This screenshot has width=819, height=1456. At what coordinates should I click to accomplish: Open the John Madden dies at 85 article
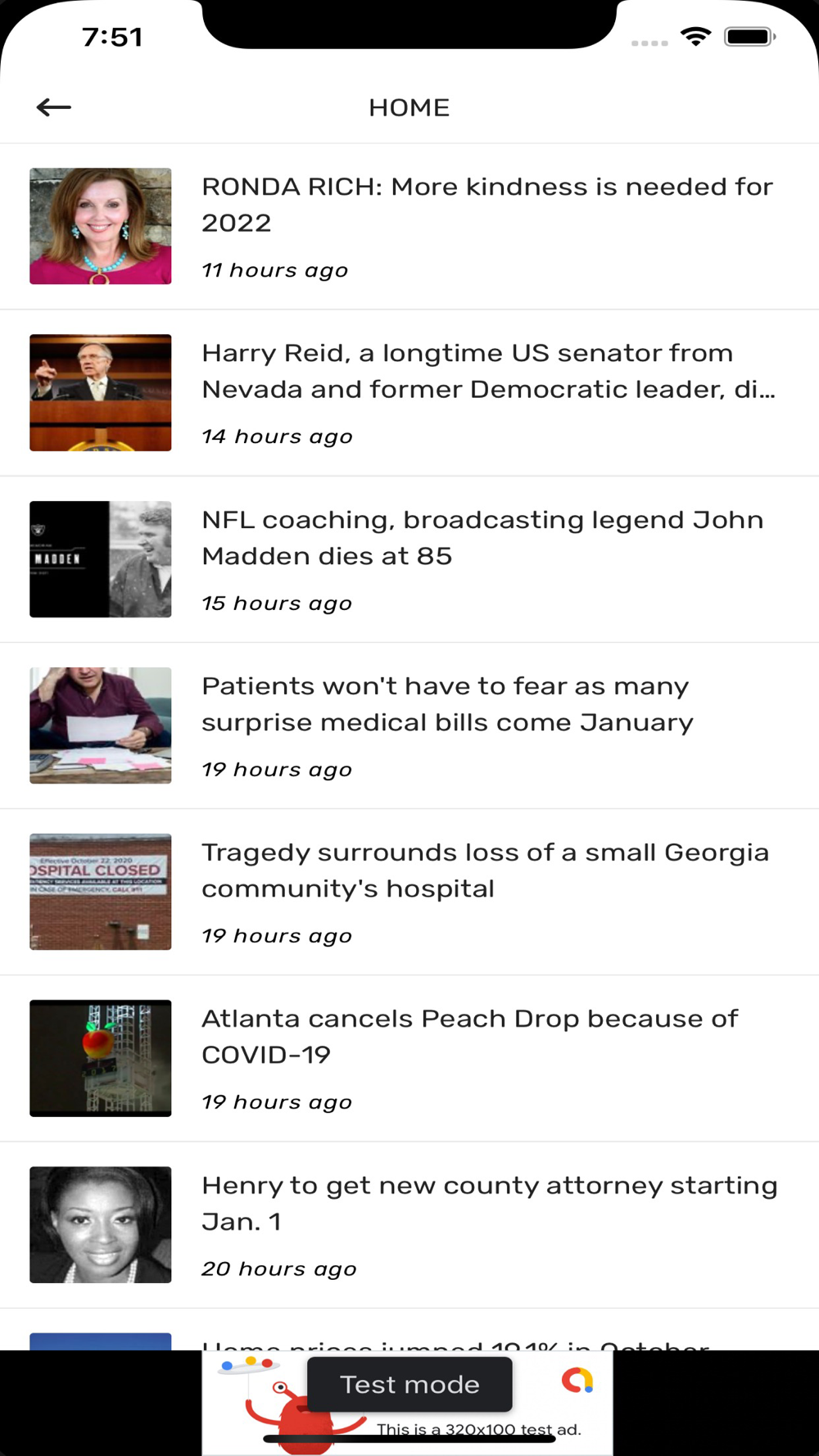(482, 538)
